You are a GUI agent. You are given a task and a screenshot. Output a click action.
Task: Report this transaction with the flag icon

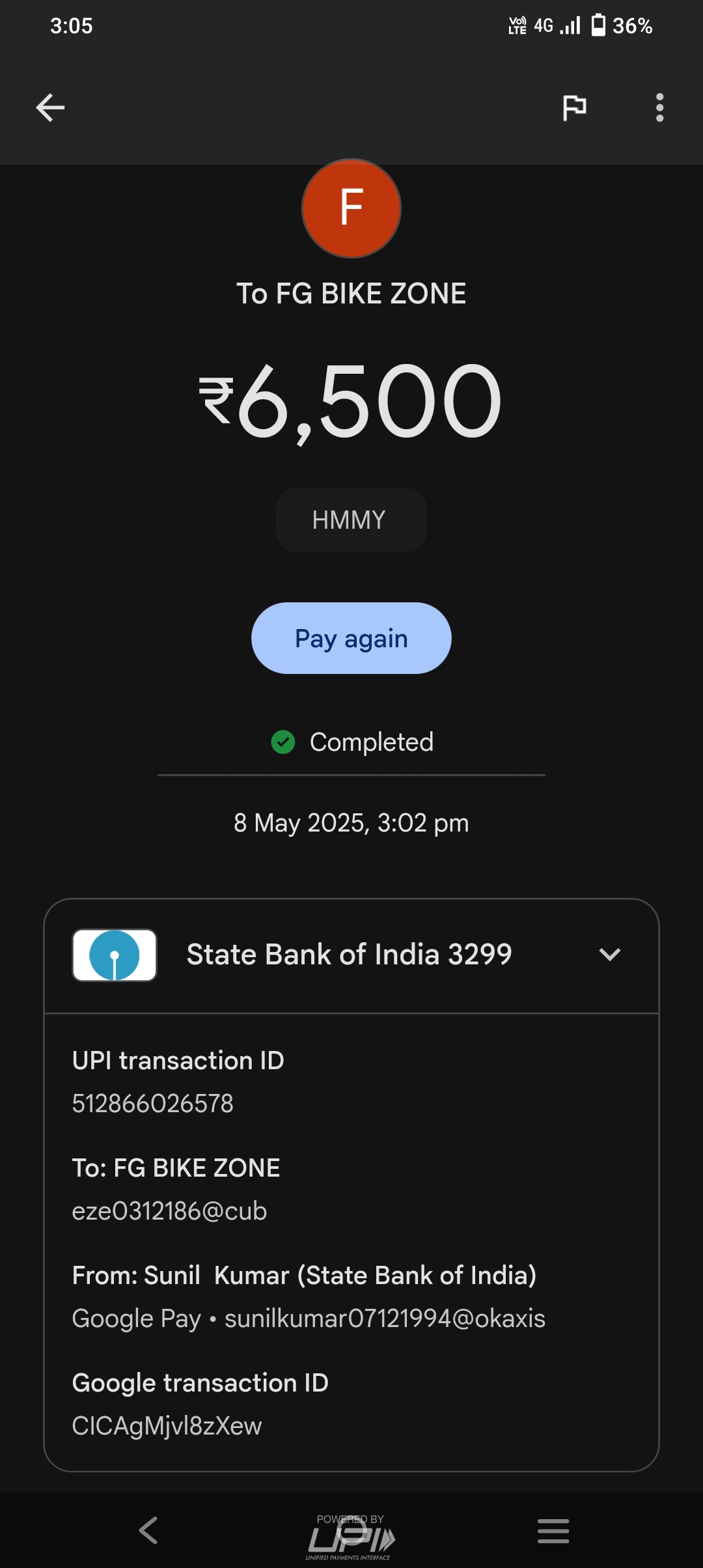574,107
